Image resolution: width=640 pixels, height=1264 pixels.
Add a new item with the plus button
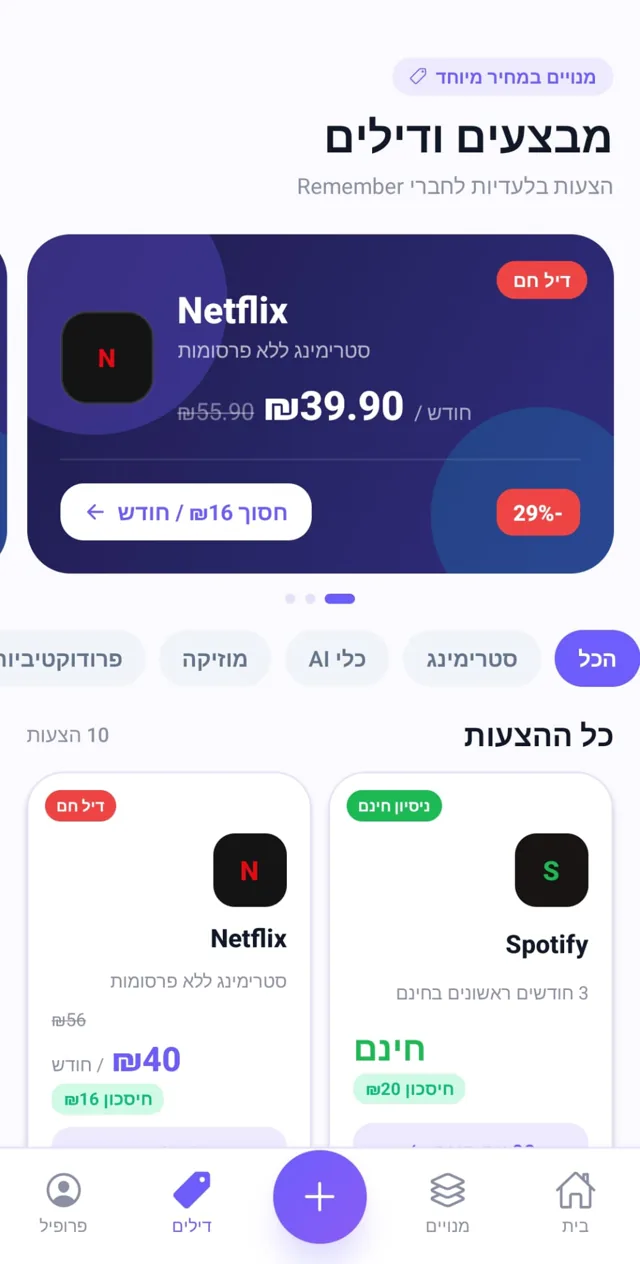tap(320, 1197)
